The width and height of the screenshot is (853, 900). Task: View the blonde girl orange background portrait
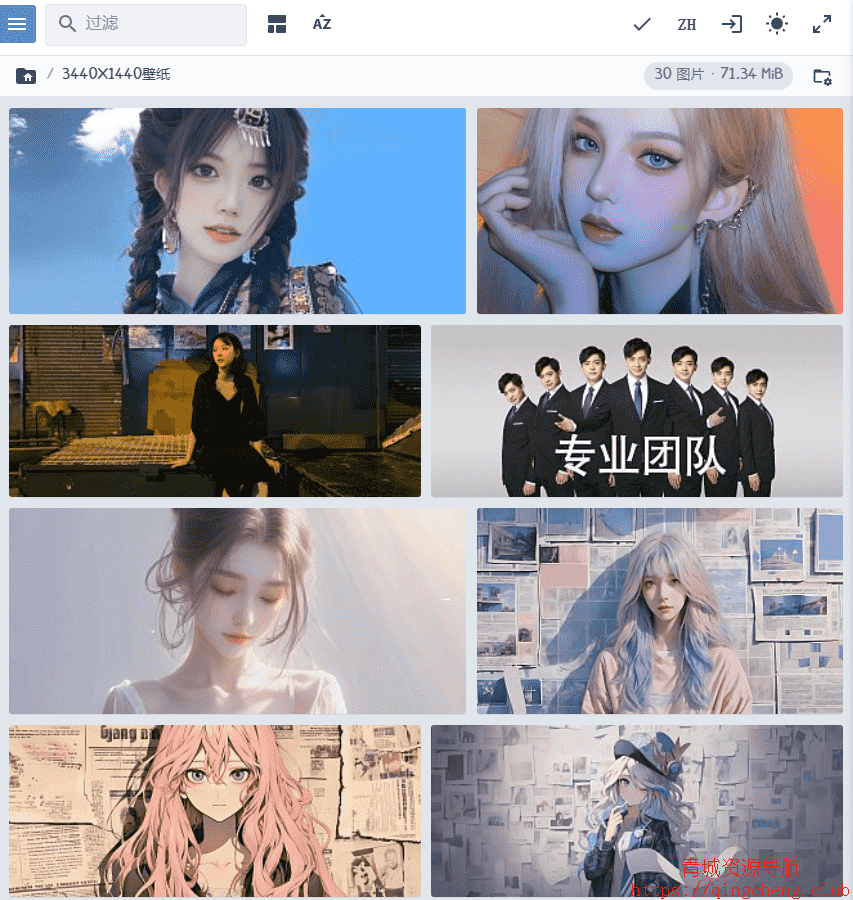point(659,210)
